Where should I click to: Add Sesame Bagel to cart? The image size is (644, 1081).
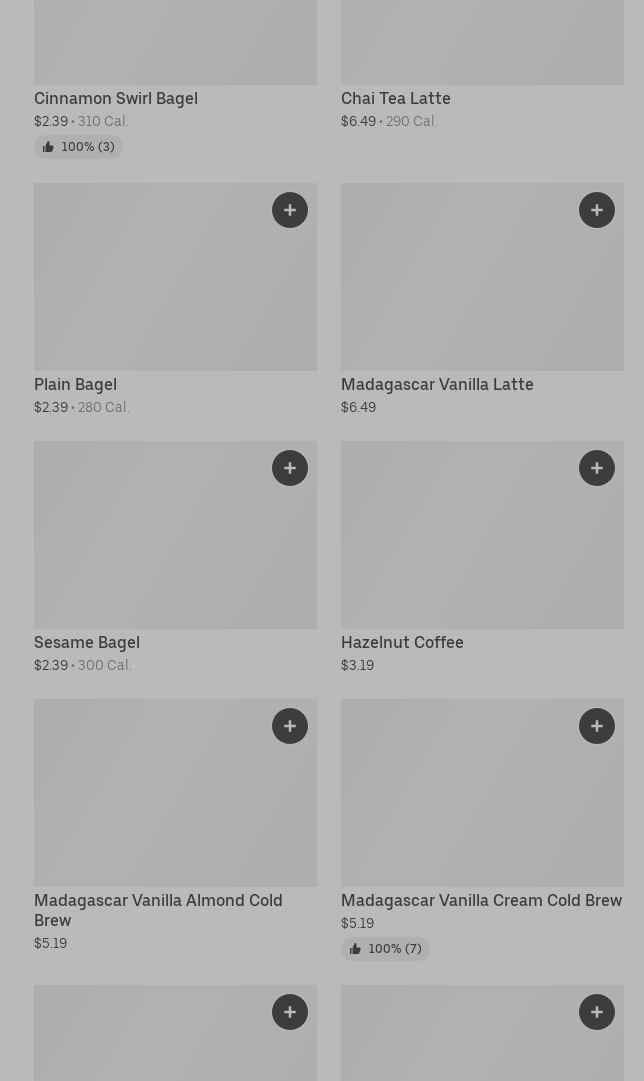pyautogui.click(x=290, y=468)
